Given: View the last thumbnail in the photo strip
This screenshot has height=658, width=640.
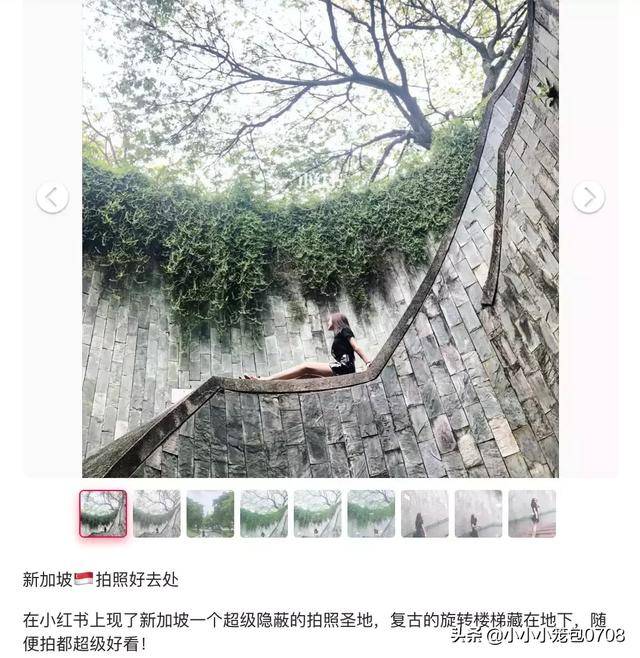Looking at the screenshot, I should (531, 513).
